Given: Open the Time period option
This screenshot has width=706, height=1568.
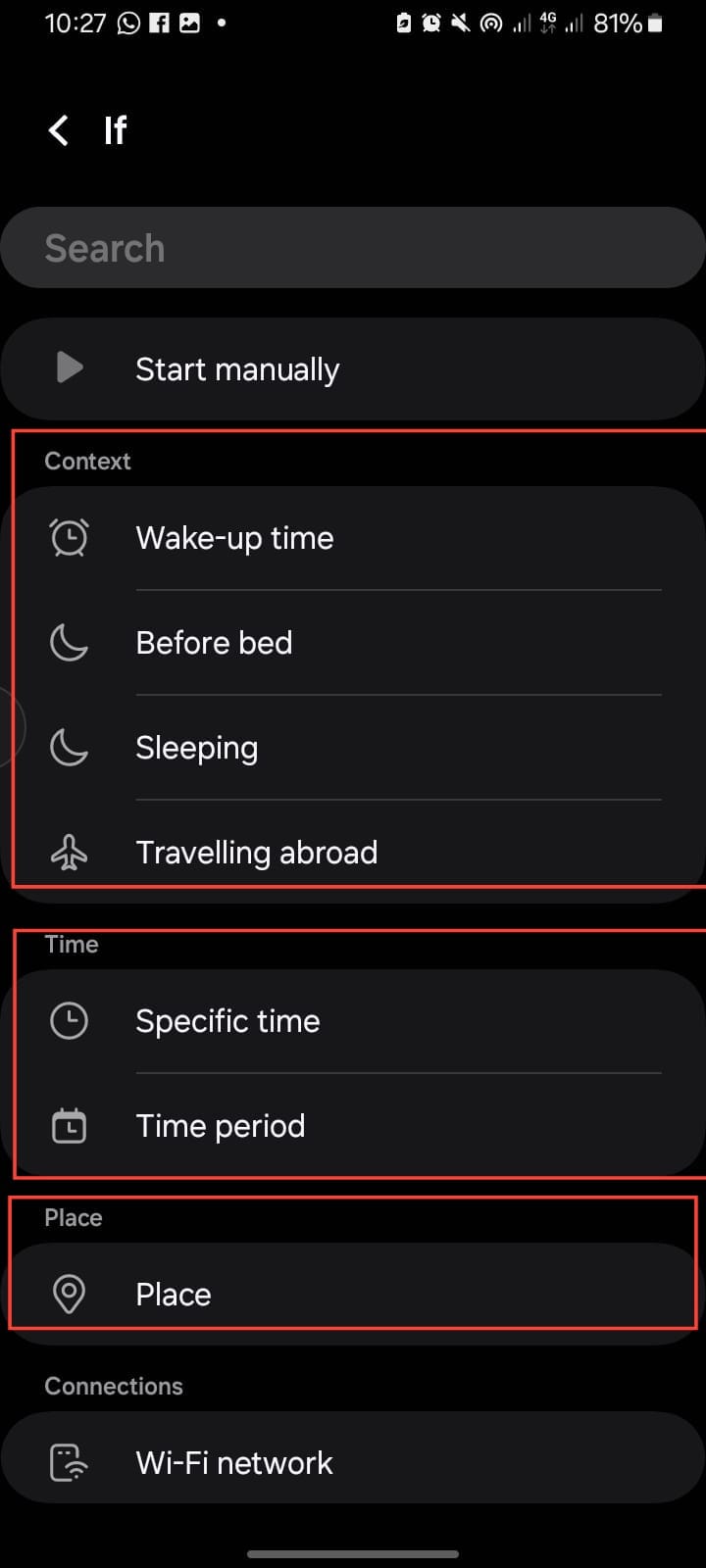Looking at the screenshot, I should pyautogui.click(x=353, y=1126).
